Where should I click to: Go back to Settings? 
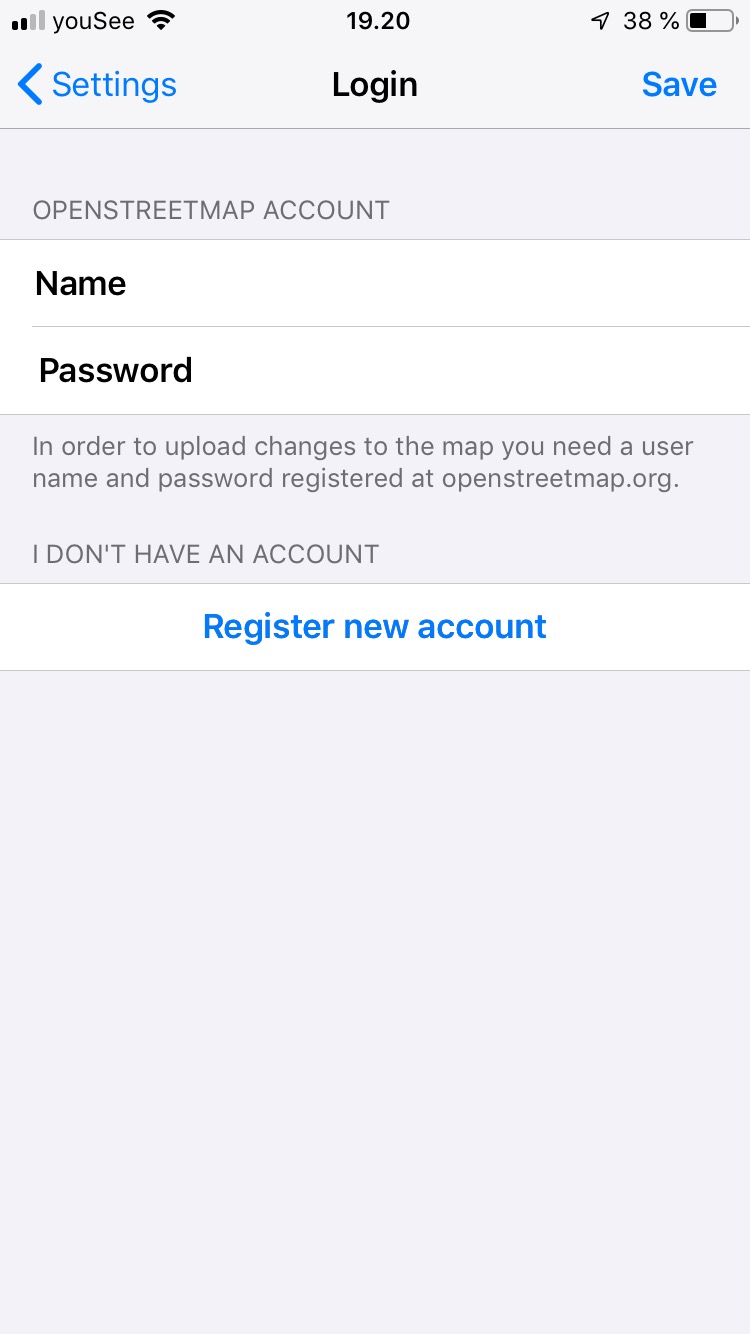pos(97,85)
